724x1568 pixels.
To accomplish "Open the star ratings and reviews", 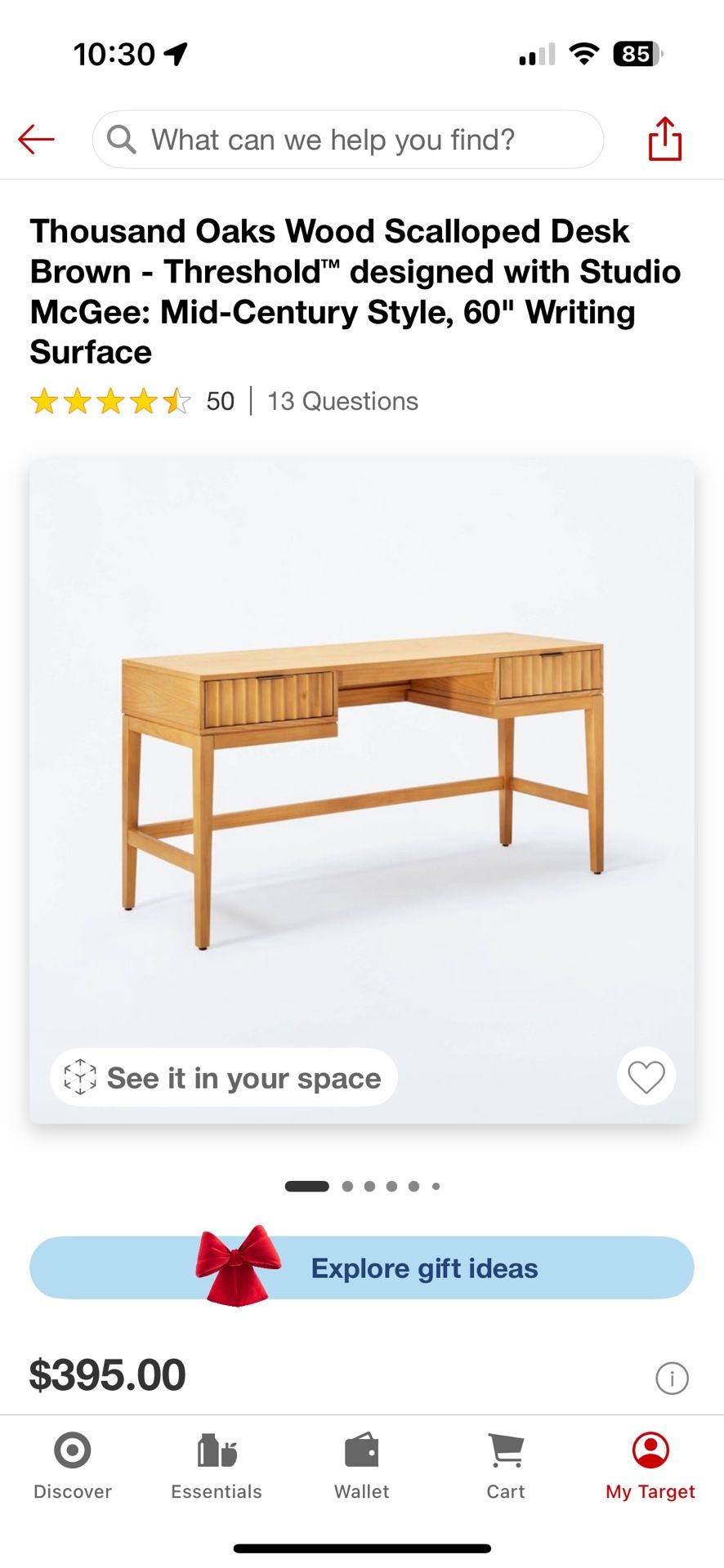I will 132,401.
